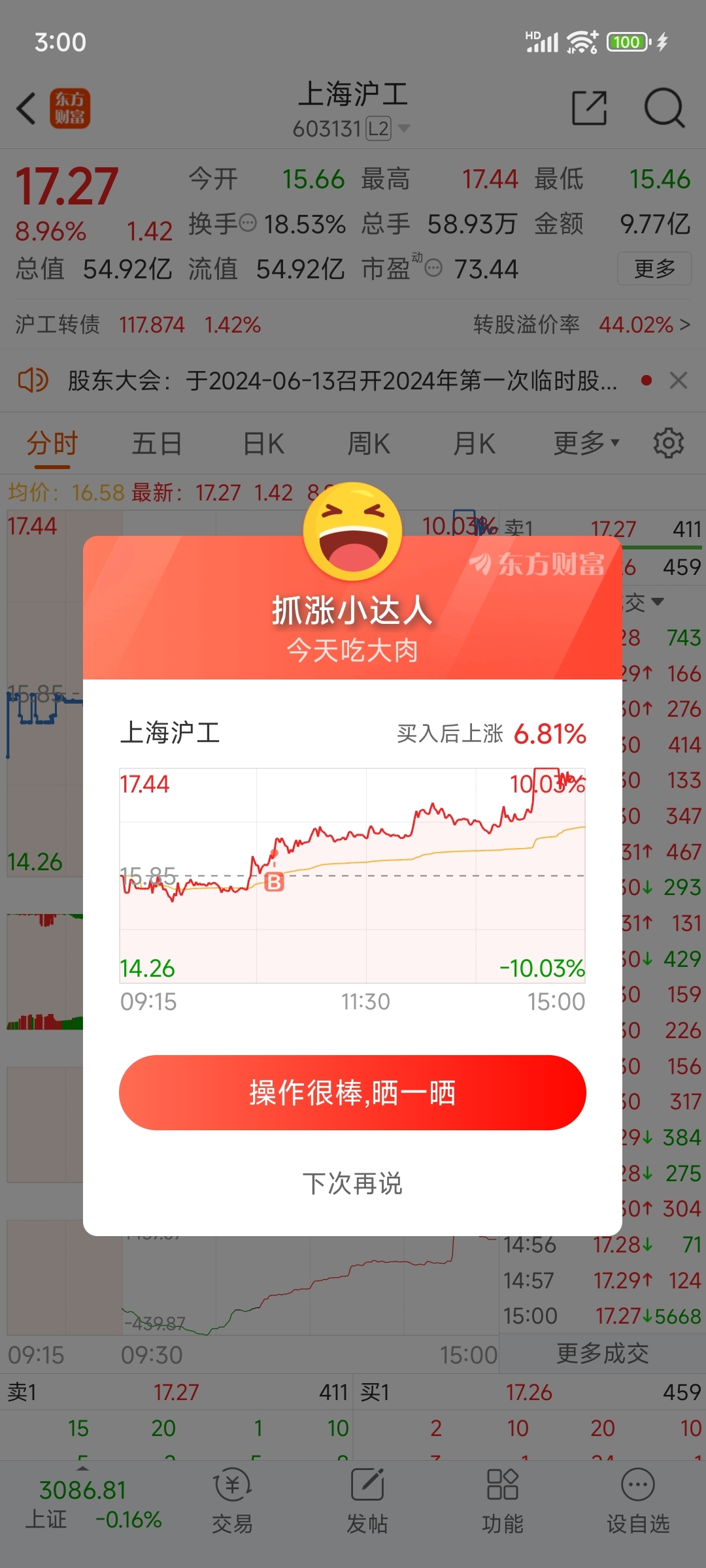Open chart settings via the gear icon
This screenshot has width=706, height=1568.
[x=667, y=442]
